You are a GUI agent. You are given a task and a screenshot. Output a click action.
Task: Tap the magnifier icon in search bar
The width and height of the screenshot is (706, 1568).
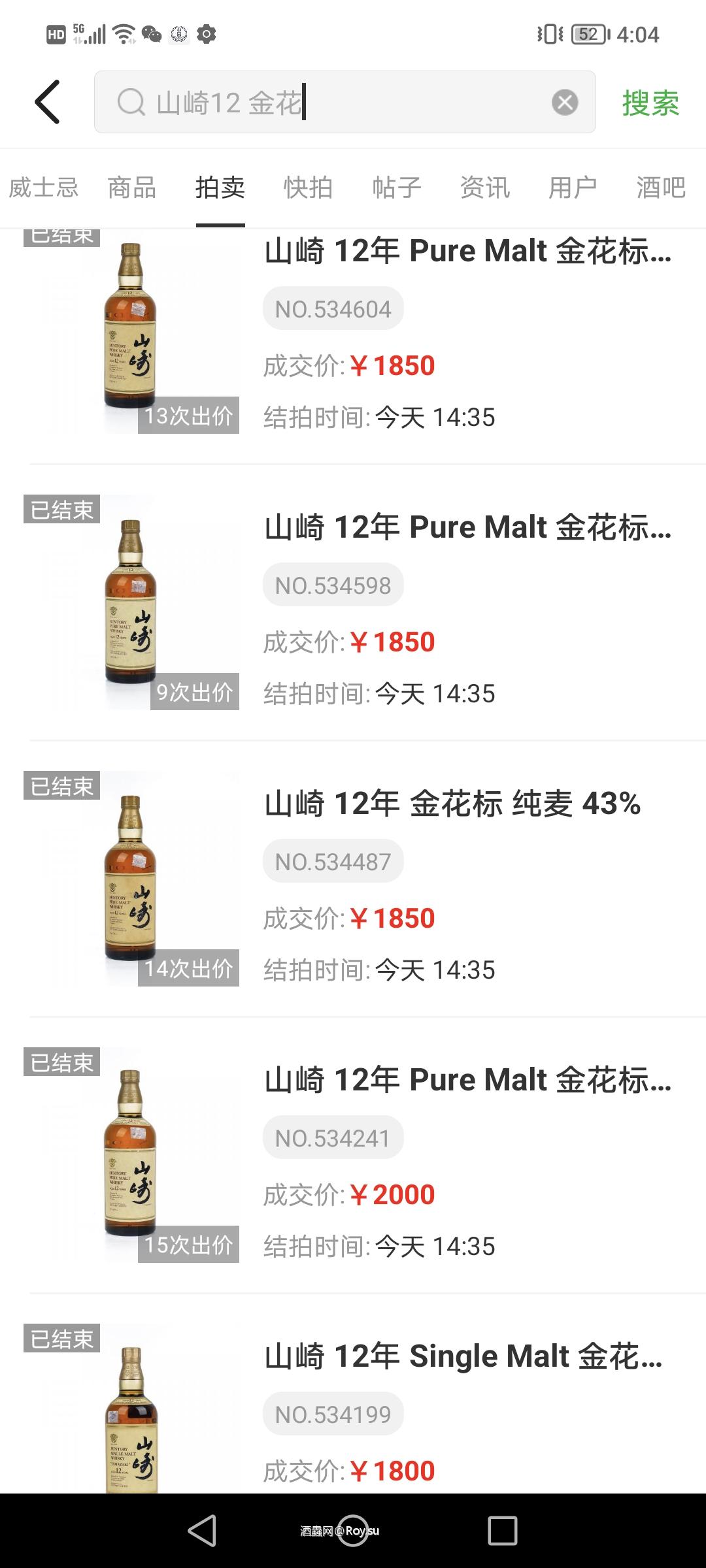click(132, 103)
